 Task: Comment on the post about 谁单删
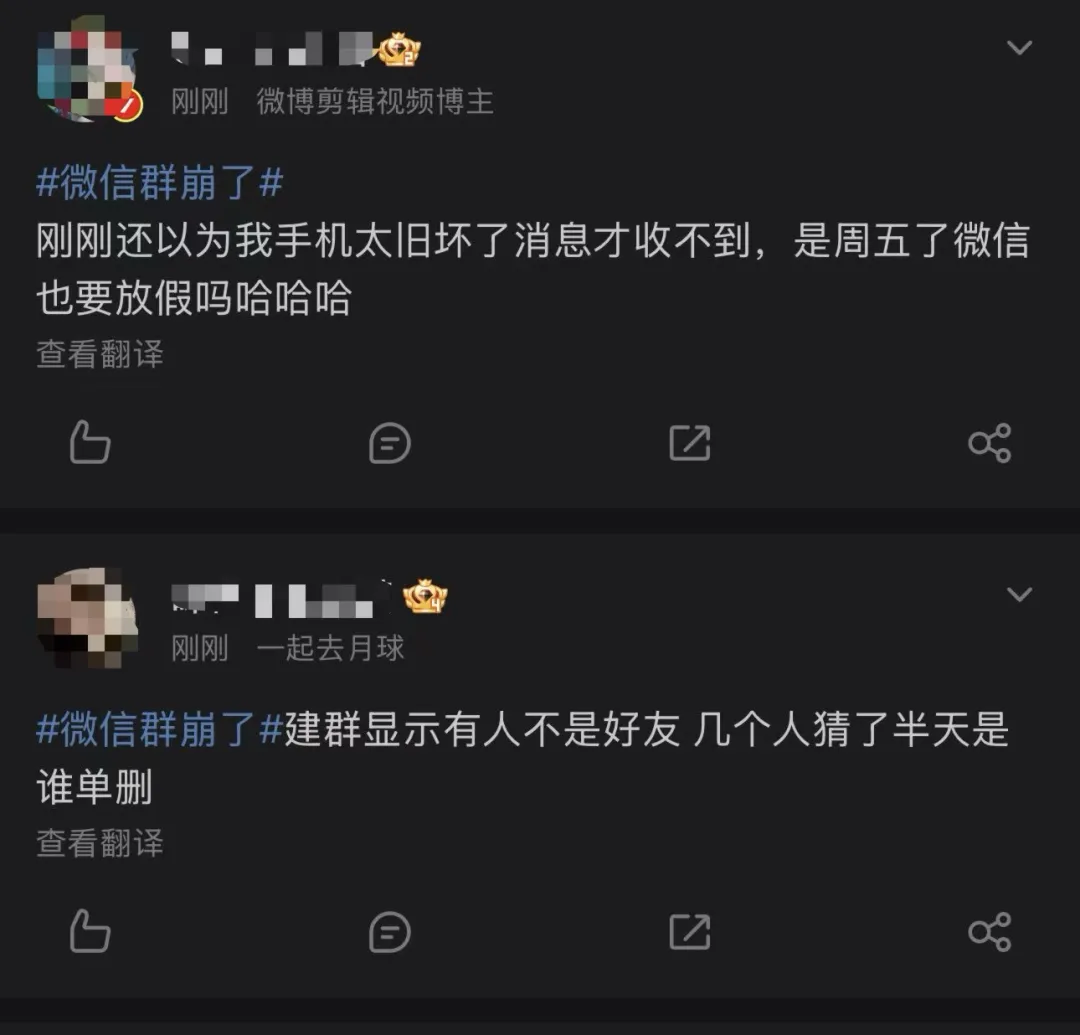click(x=389, y=932)
